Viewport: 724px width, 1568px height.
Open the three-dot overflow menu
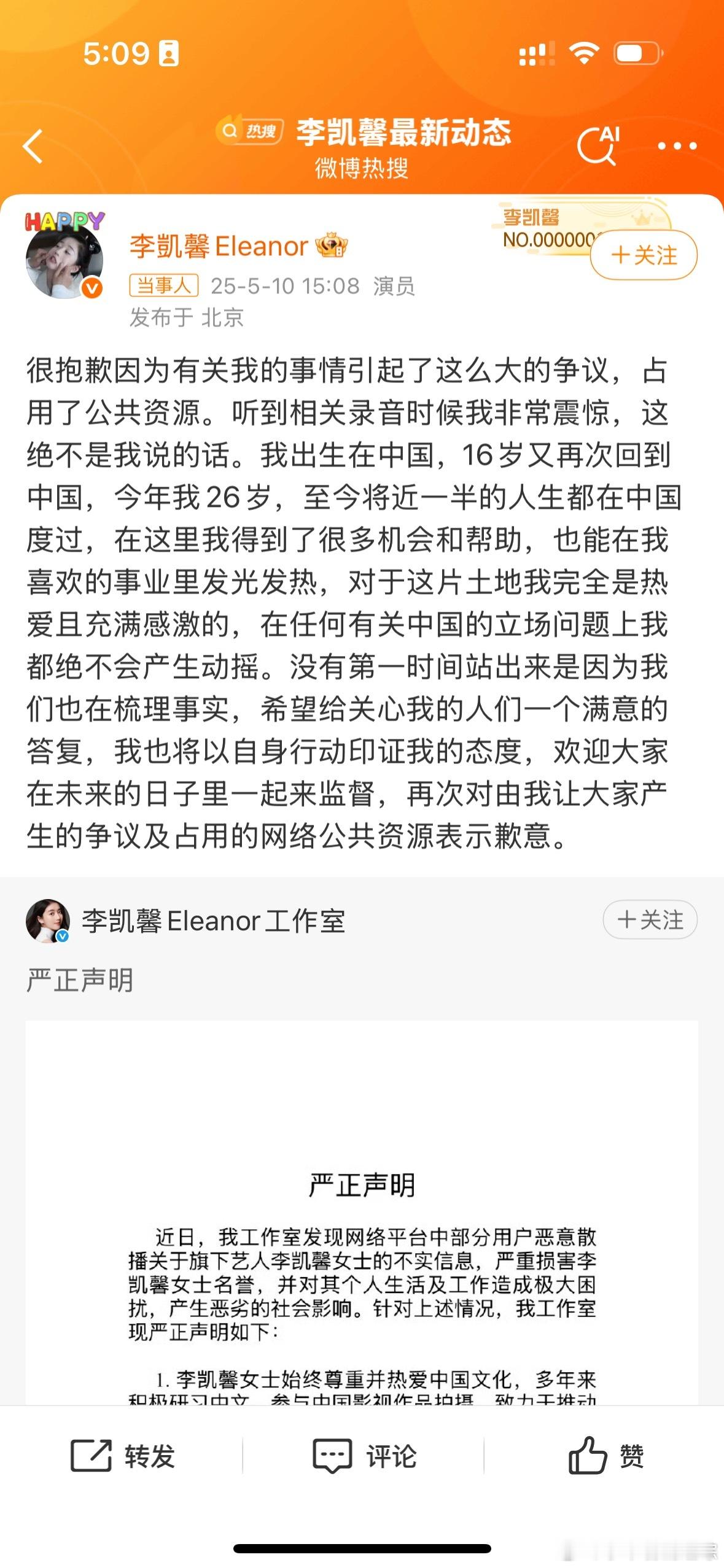point(677,146)
